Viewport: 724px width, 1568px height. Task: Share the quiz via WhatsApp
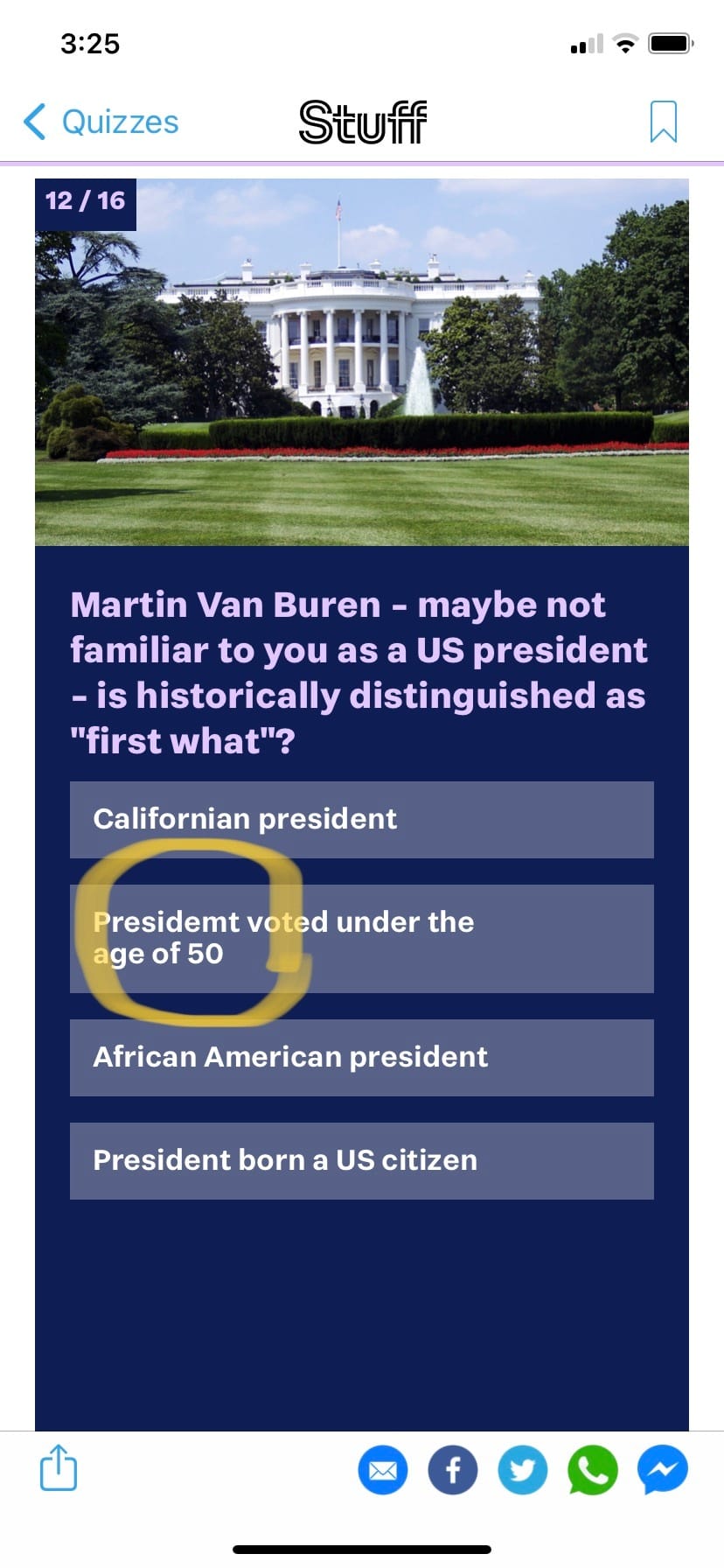coord(593,1470)
